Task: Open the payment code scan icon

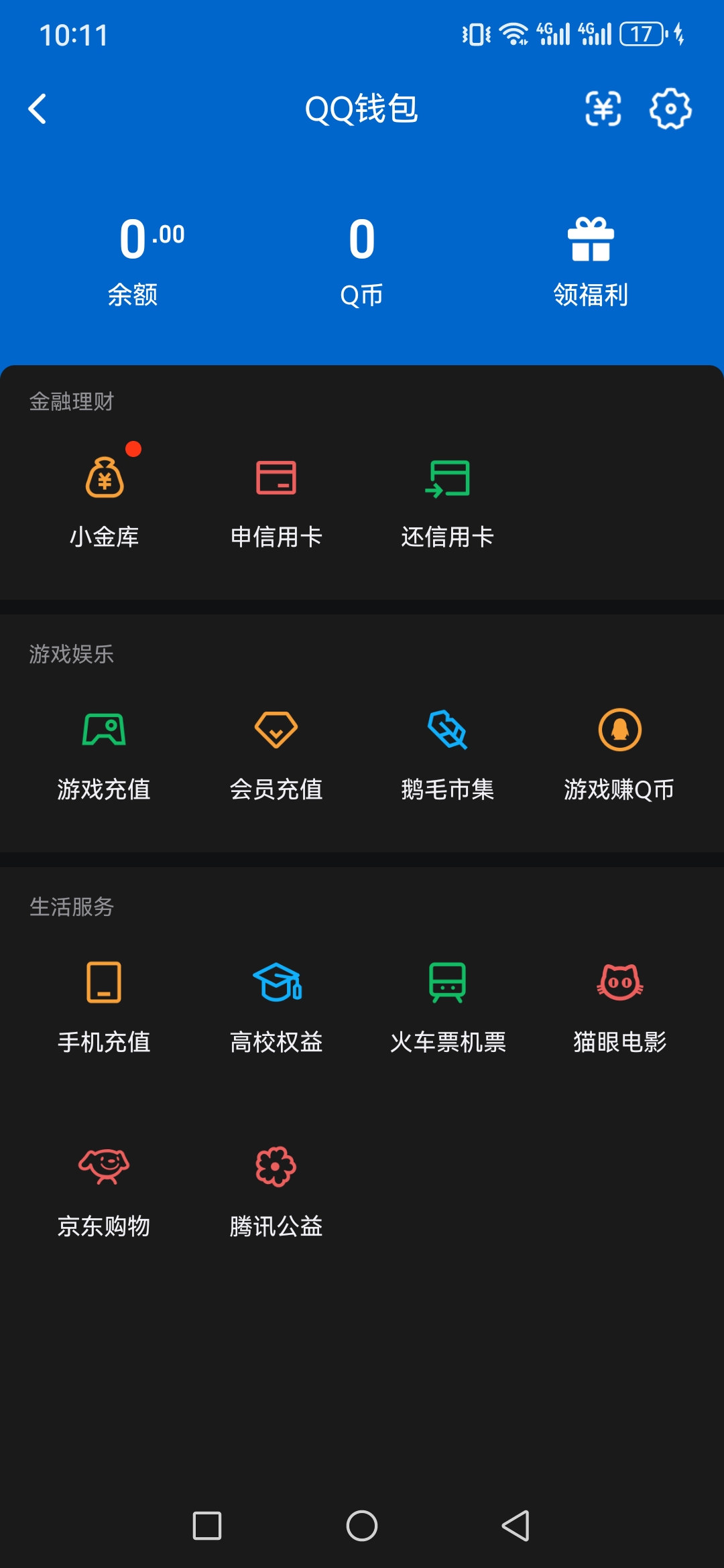Action: coord(603,109)
